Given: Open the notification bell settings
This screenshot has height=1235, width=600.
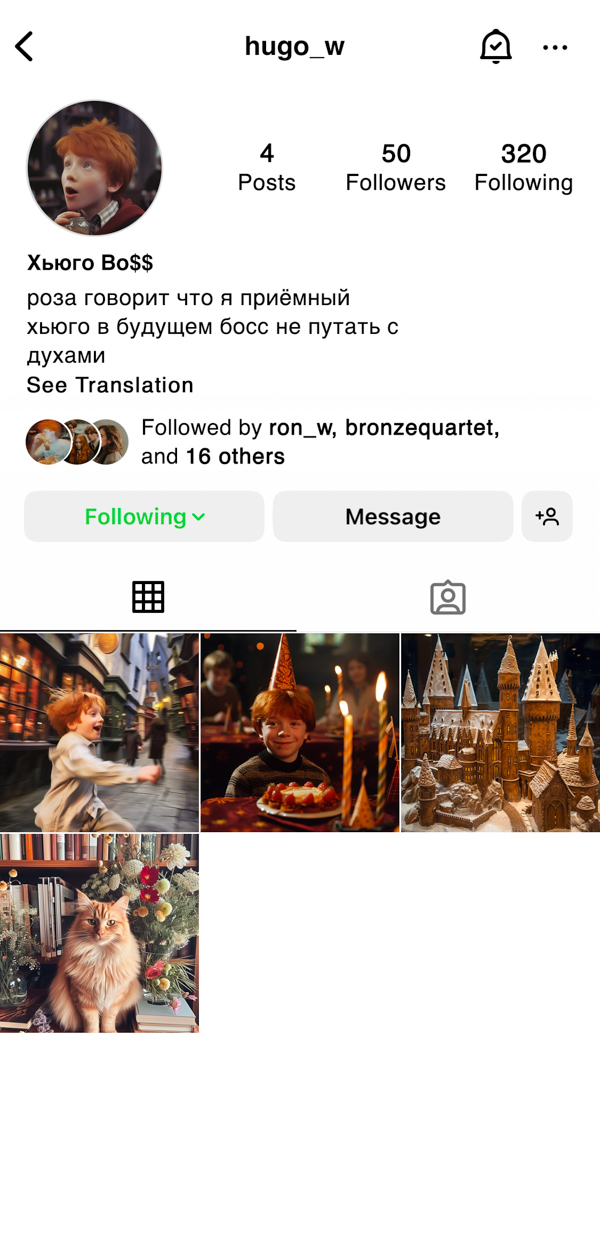Looking at the screenshot, I should coord(495,46).
